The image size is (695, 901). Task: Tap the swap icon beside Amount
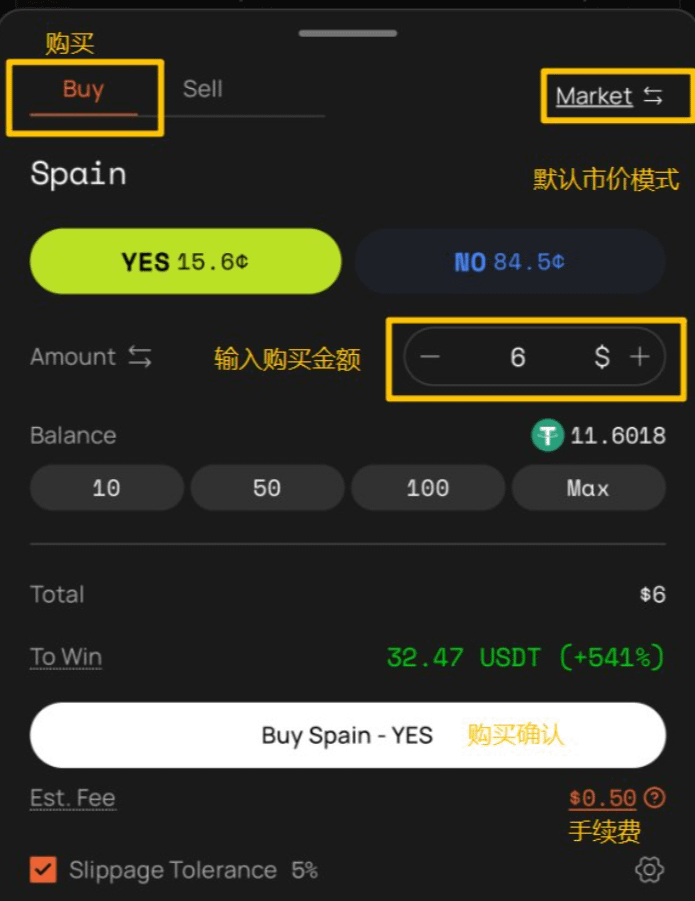(x=140, y=357)
